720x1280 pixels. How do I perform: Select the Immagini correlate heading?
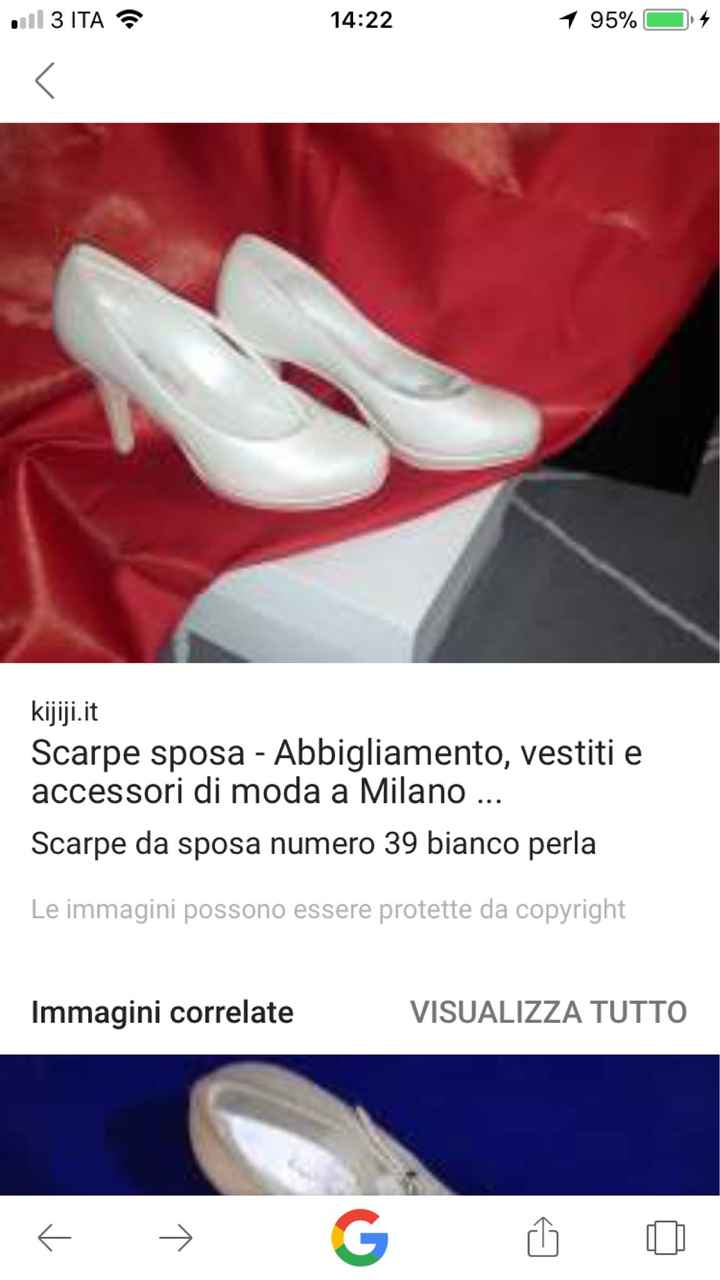(162, 1012)
